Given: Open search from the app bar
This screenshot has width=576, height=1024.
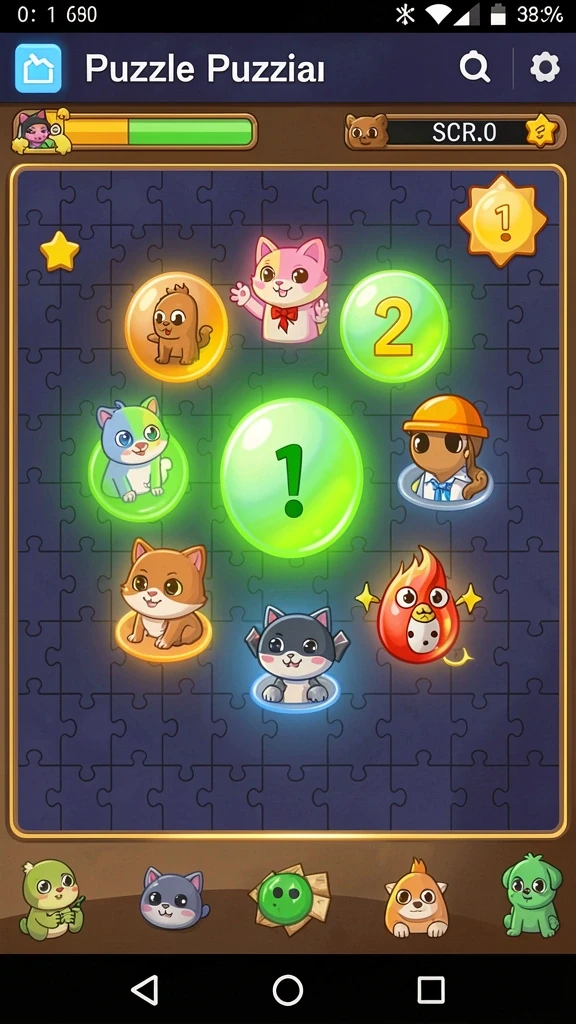Looking at the screenshot, I should coord(475,67).
